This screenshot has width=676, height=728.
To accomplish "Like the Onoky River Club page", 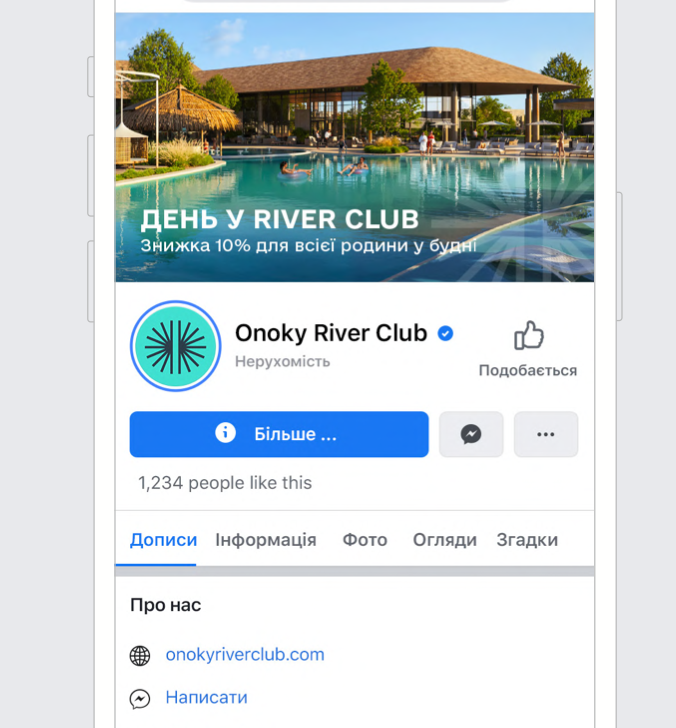I will coord(527,346).
